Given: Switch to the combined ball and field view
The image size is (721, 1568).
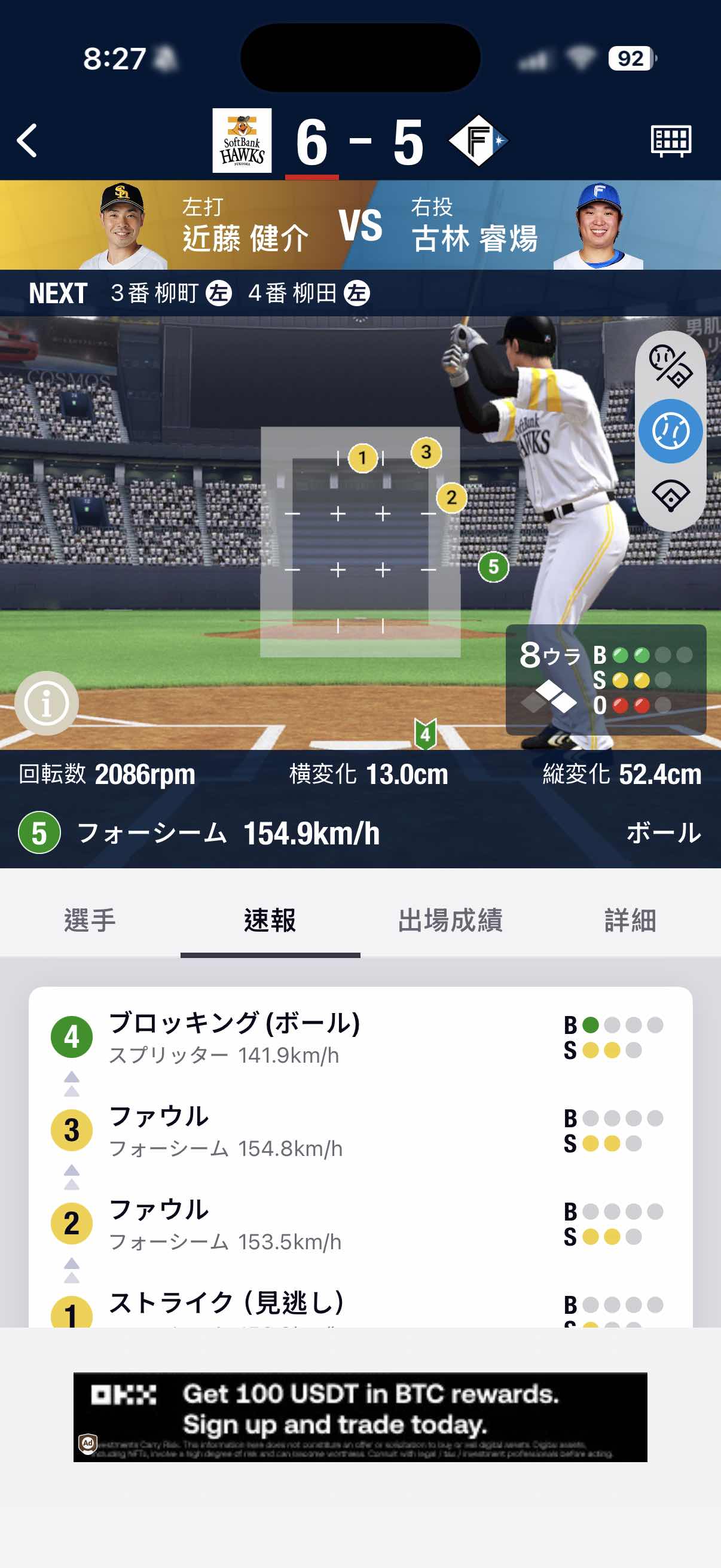Looking at the screenshot, I should (671, 366).
